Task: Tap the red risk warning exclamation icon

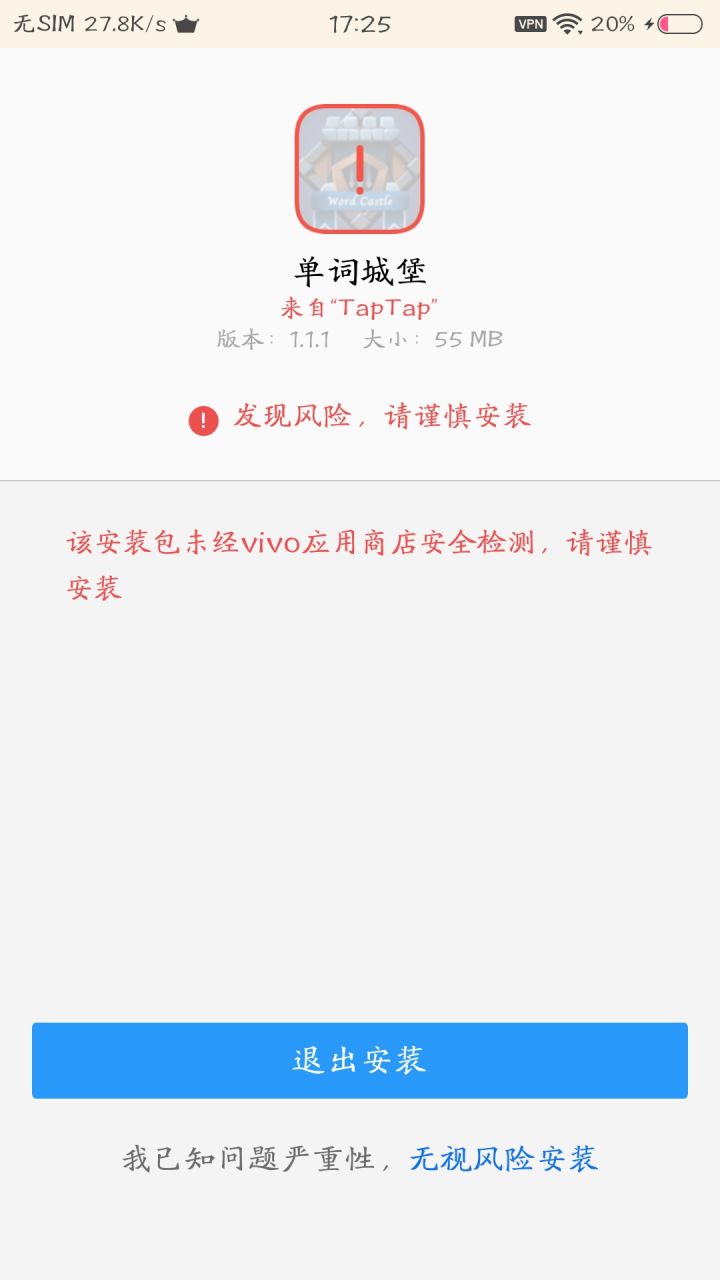Action: 203,418
